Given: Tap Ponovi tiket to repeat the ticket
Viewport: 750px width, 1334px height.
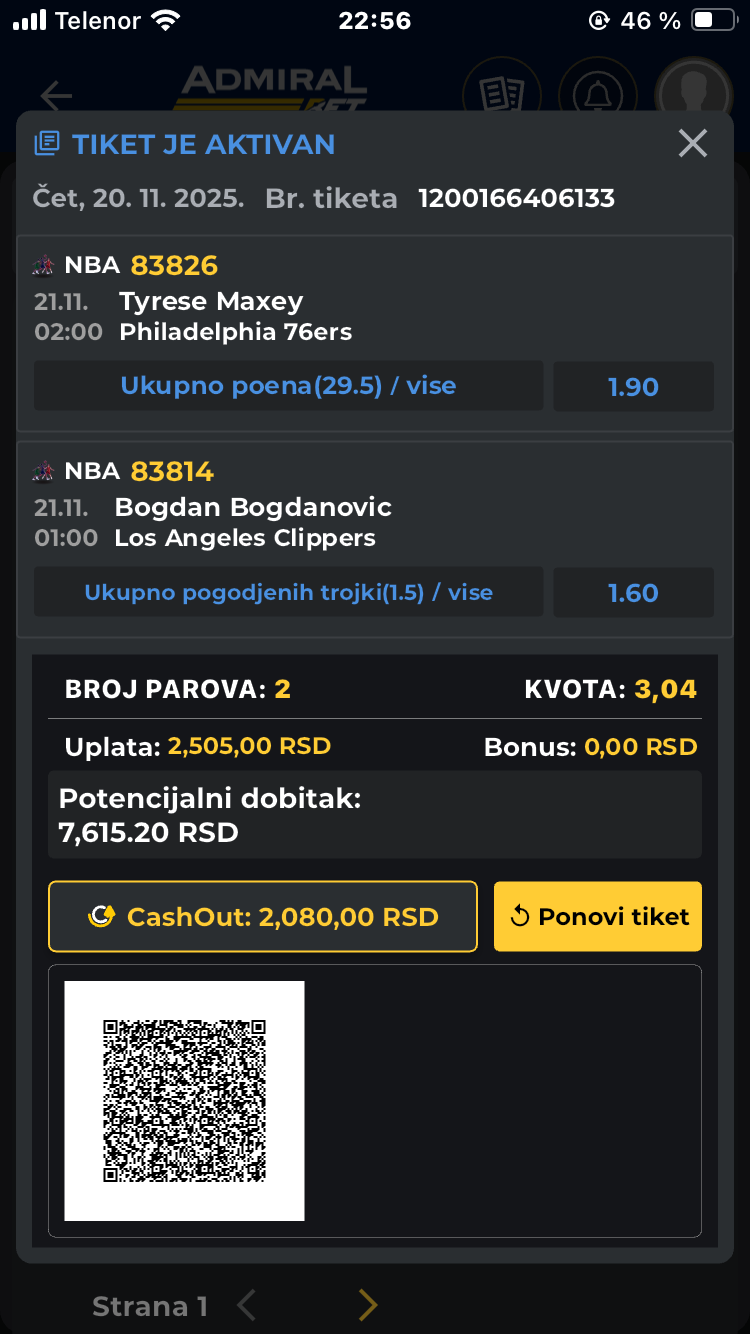Looking at the screenshot, I should (x=598, y=916).
